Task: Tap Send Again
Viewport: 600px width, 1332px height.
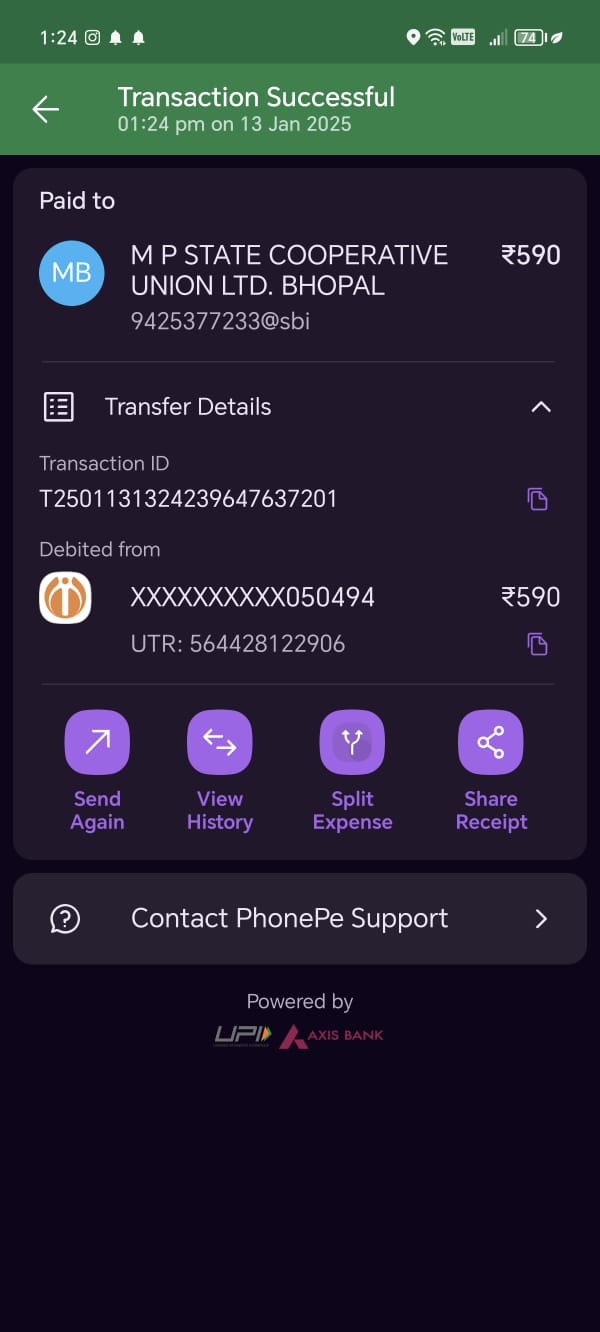Action: [97, 771]
